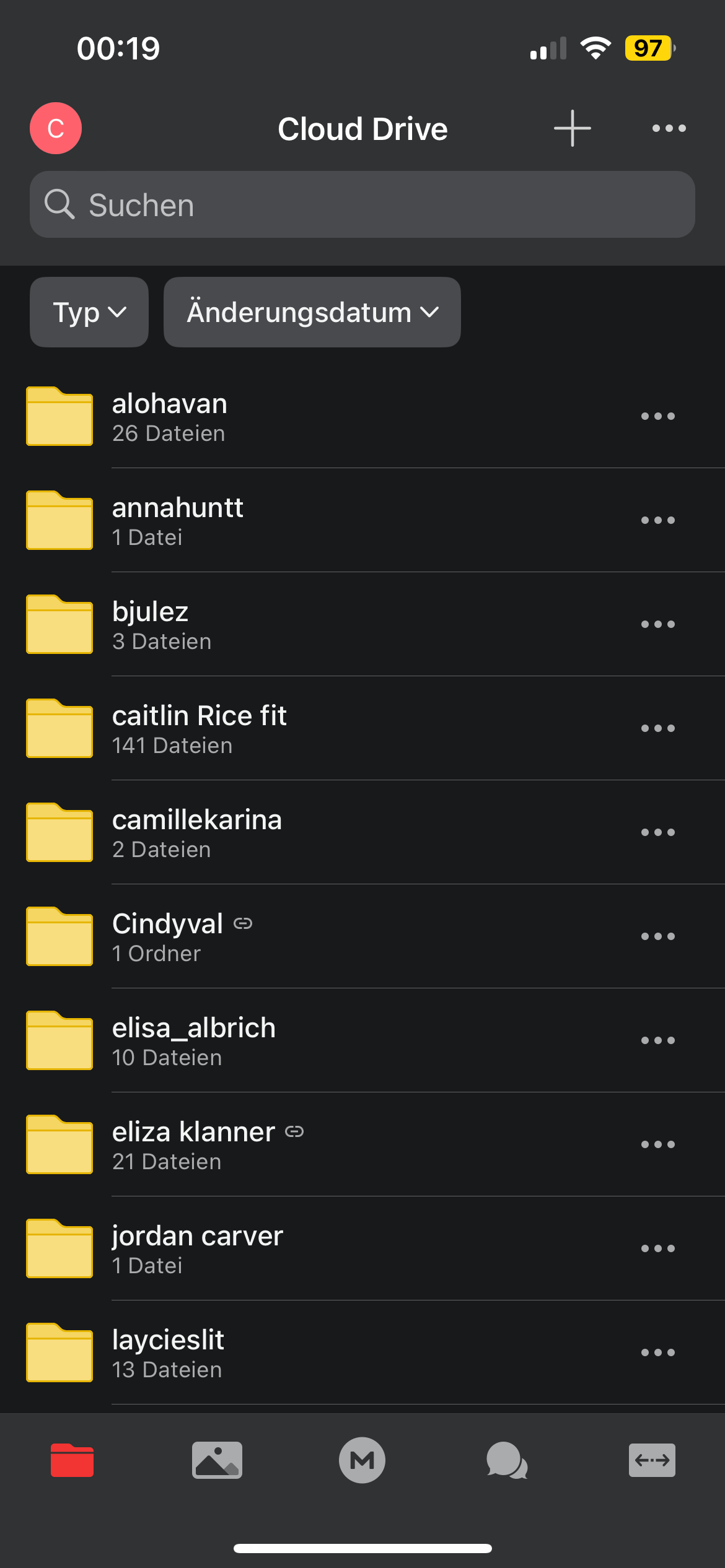Open the account avatar C

(x=56, y=128)
